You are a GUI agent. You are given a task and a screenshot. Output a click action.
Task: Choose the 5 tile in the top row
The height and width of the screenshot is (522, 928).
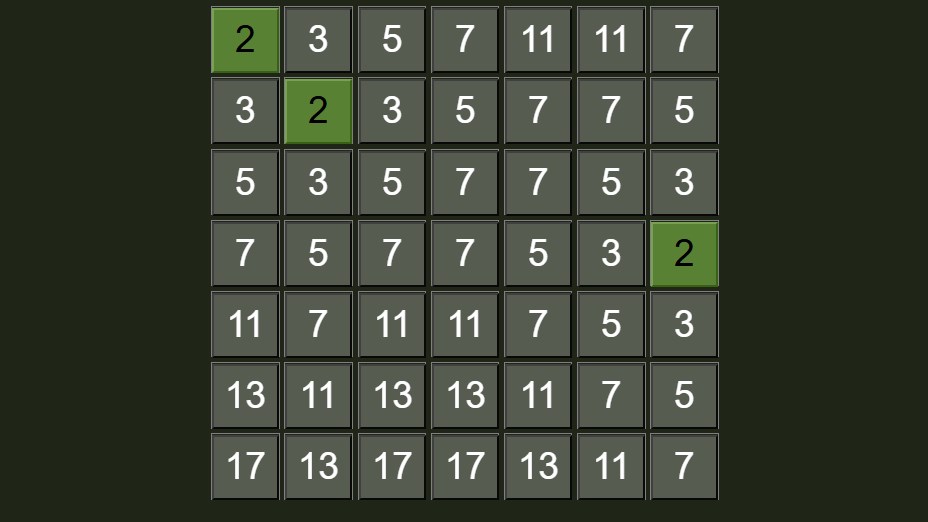(392, 40)
